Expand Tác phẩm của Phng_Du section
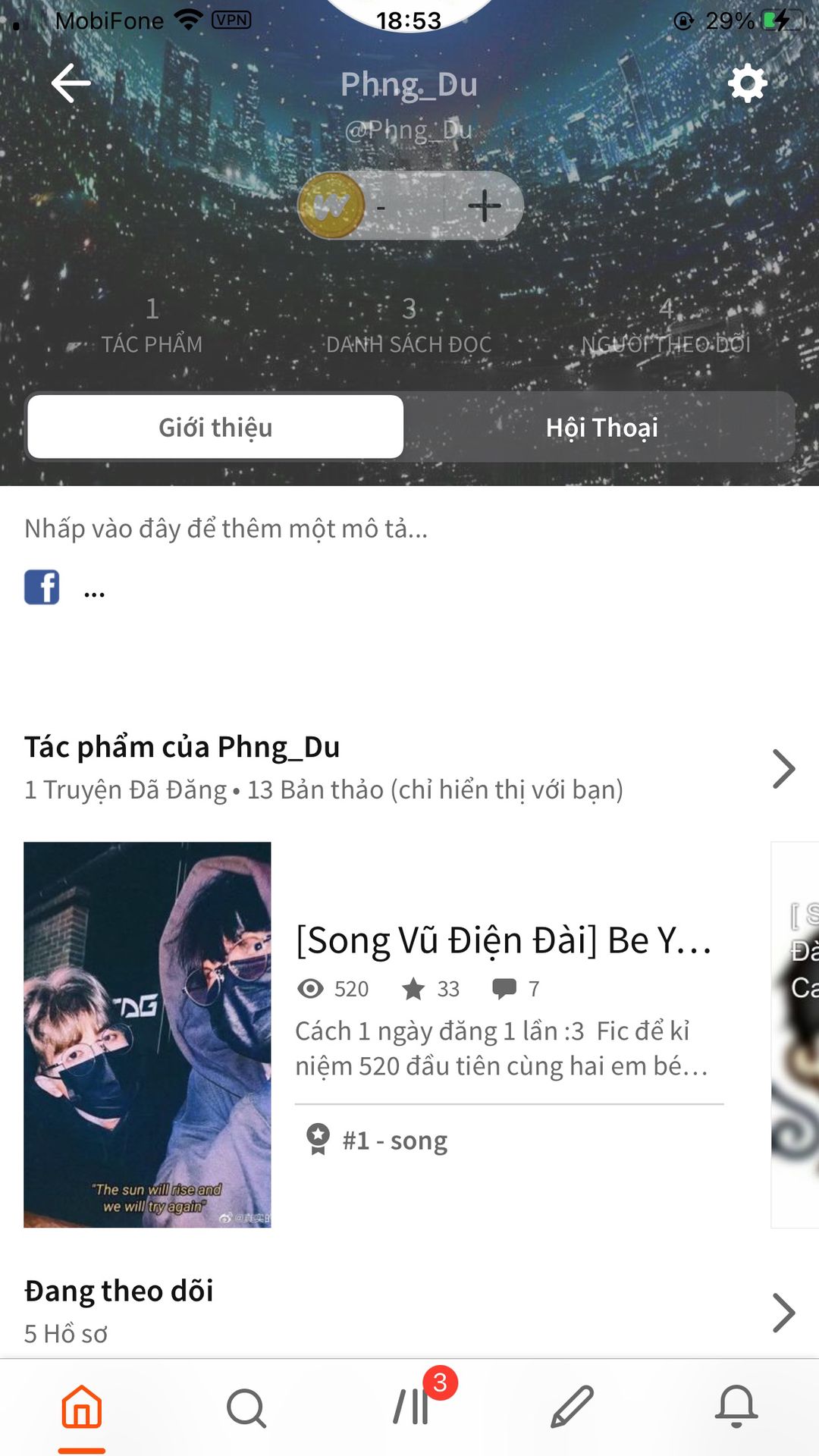This screenshot has height=1456, width=819. pos(783,768)
